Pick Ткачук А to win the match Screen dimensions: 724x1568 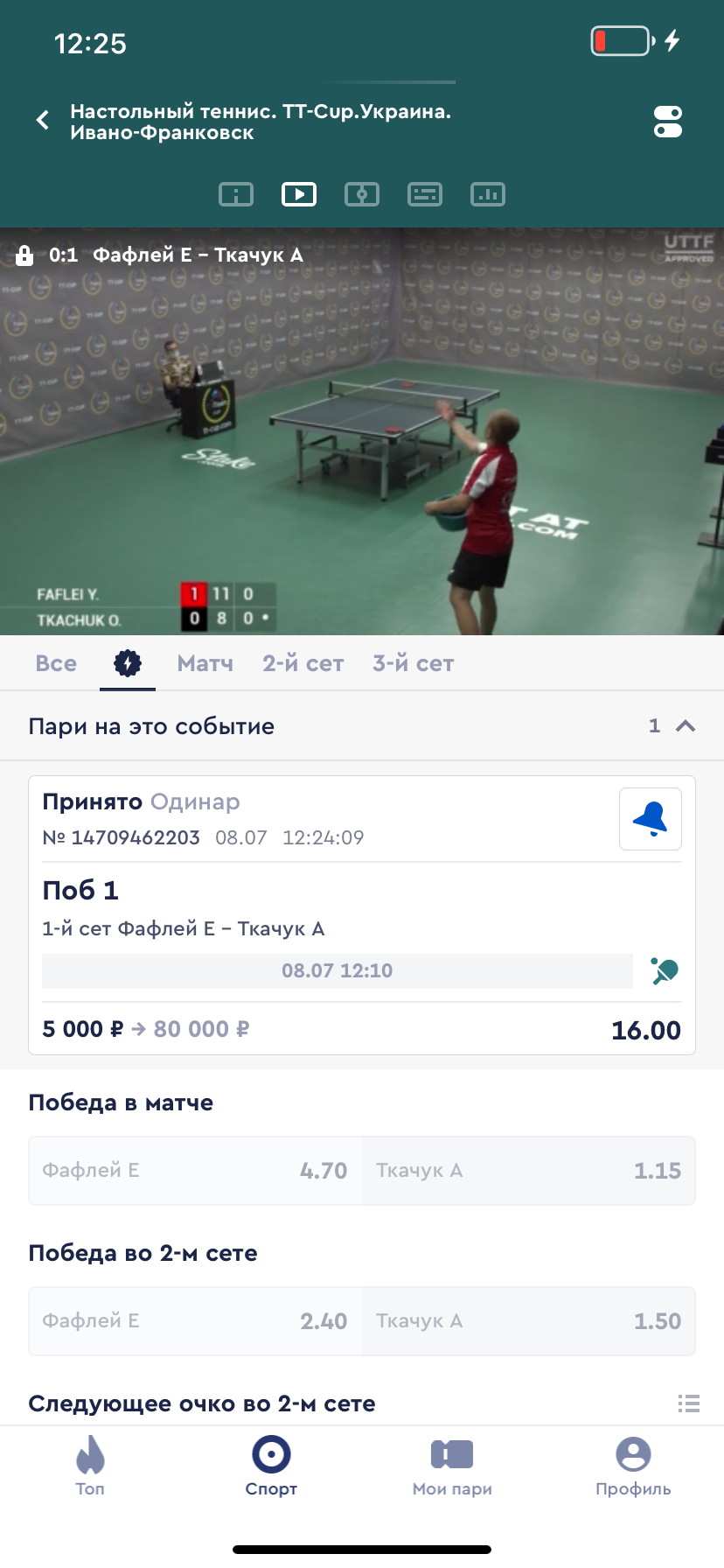click(x=528, y=1171)
